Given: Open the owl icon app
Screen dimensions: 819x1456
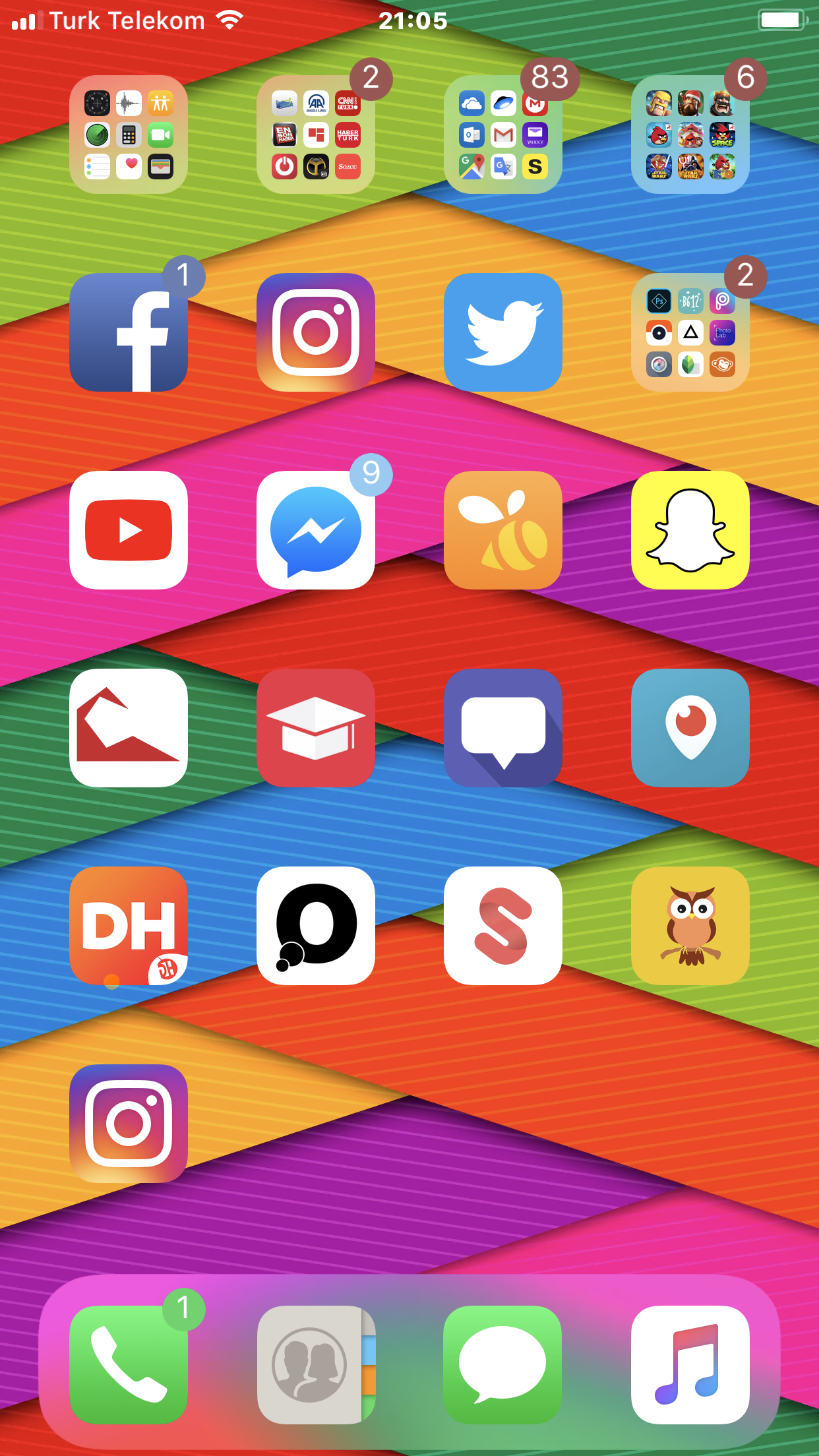Looking at the screenshot, I should click(x=690, y=926).
